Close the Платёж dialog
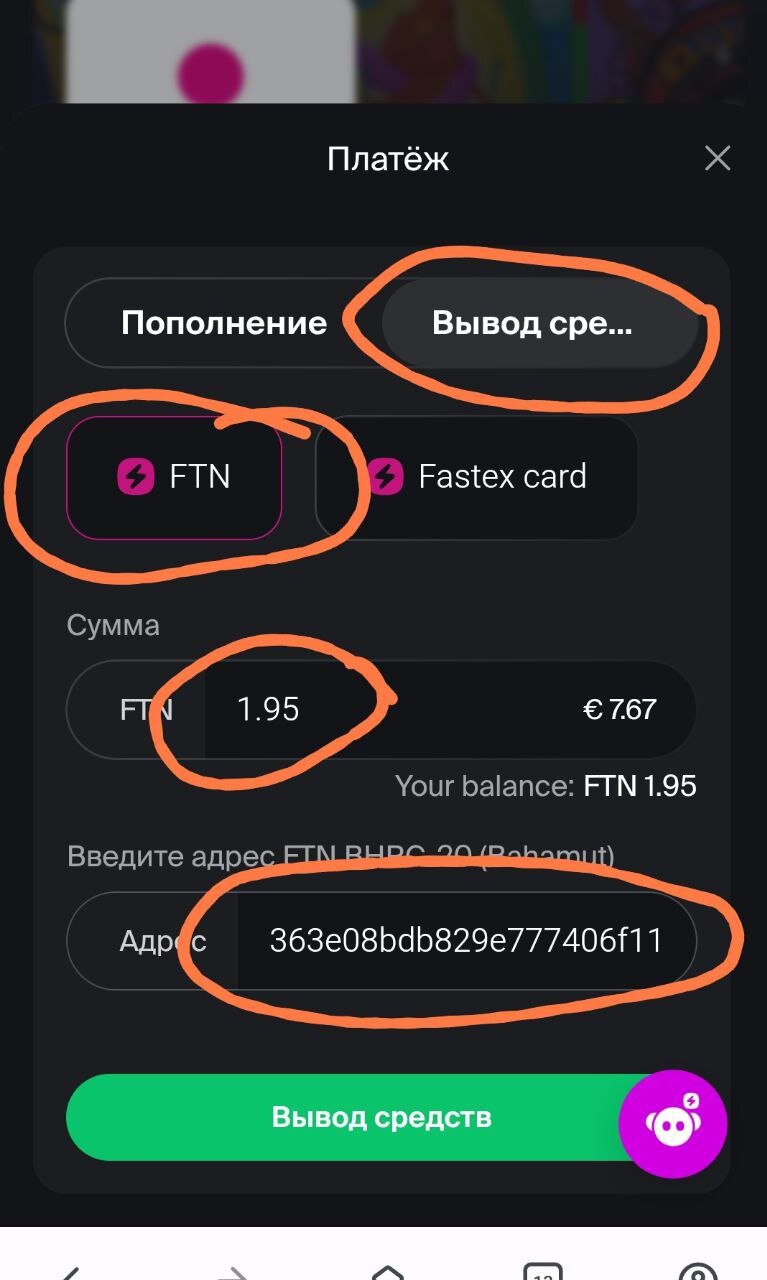The width and height of the screenshot is (767, 1280). click(x=717, y=159)
